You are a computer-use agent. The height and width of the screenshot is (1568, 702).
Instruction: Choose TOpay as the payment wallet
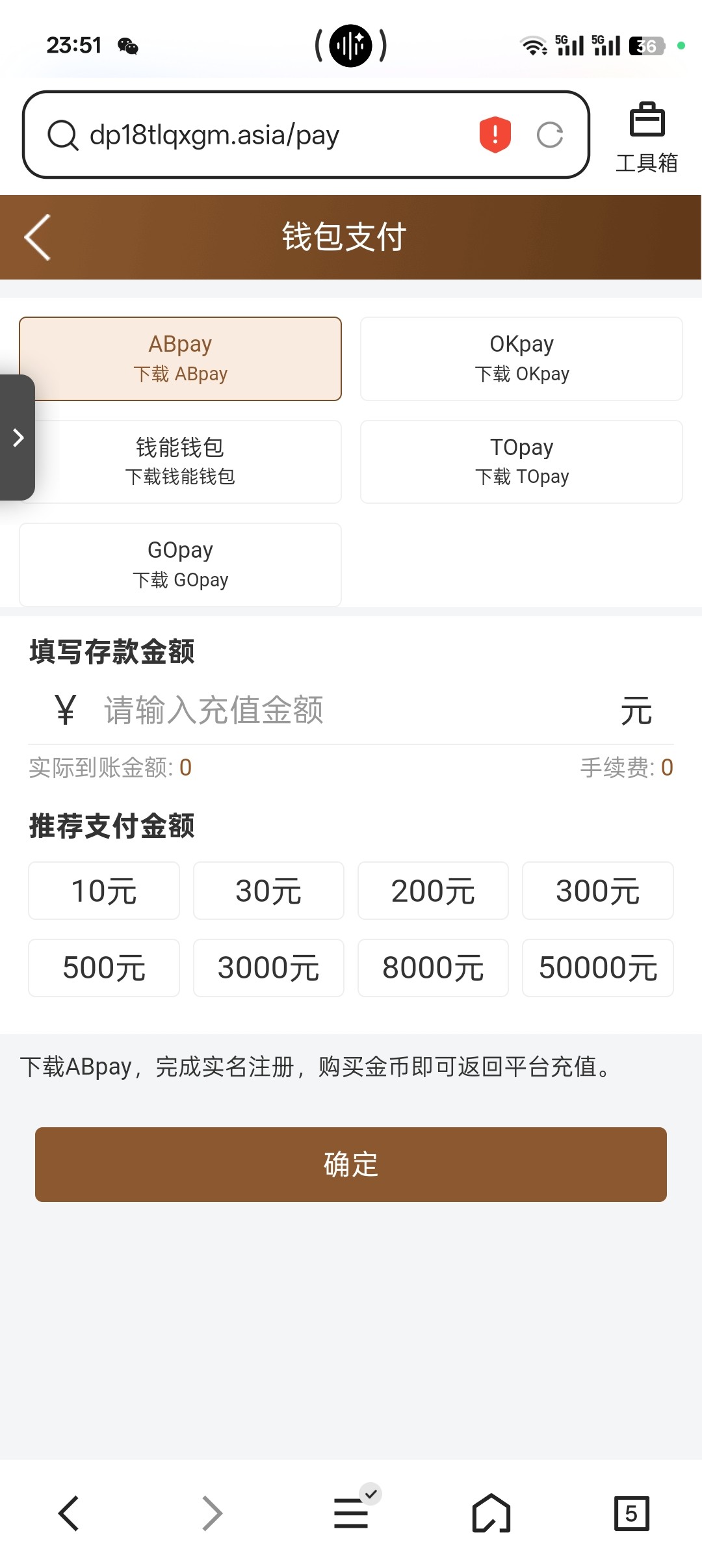click(x=521, y=461)
